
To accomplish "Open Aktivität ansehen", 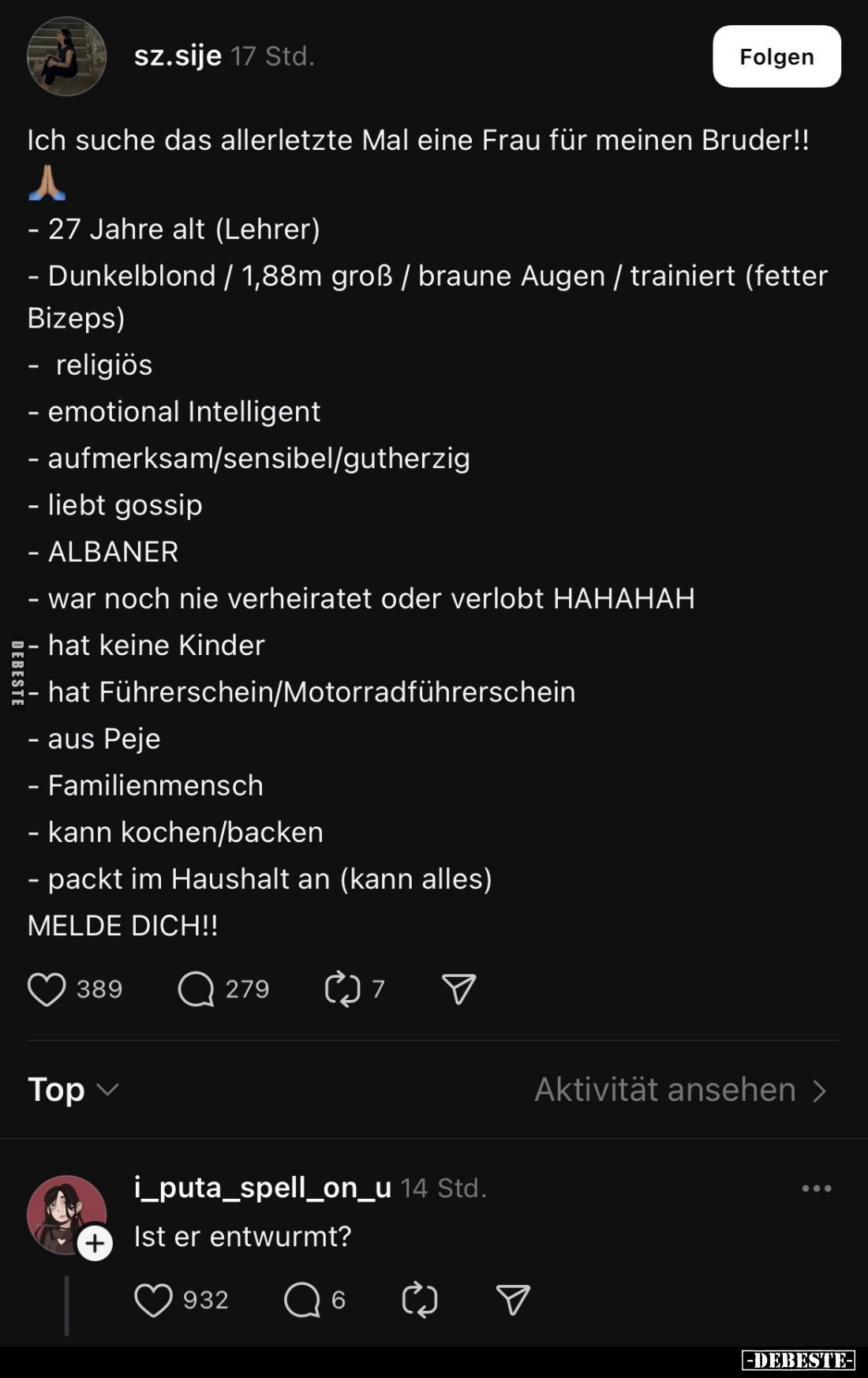I will pos(680,1090).
